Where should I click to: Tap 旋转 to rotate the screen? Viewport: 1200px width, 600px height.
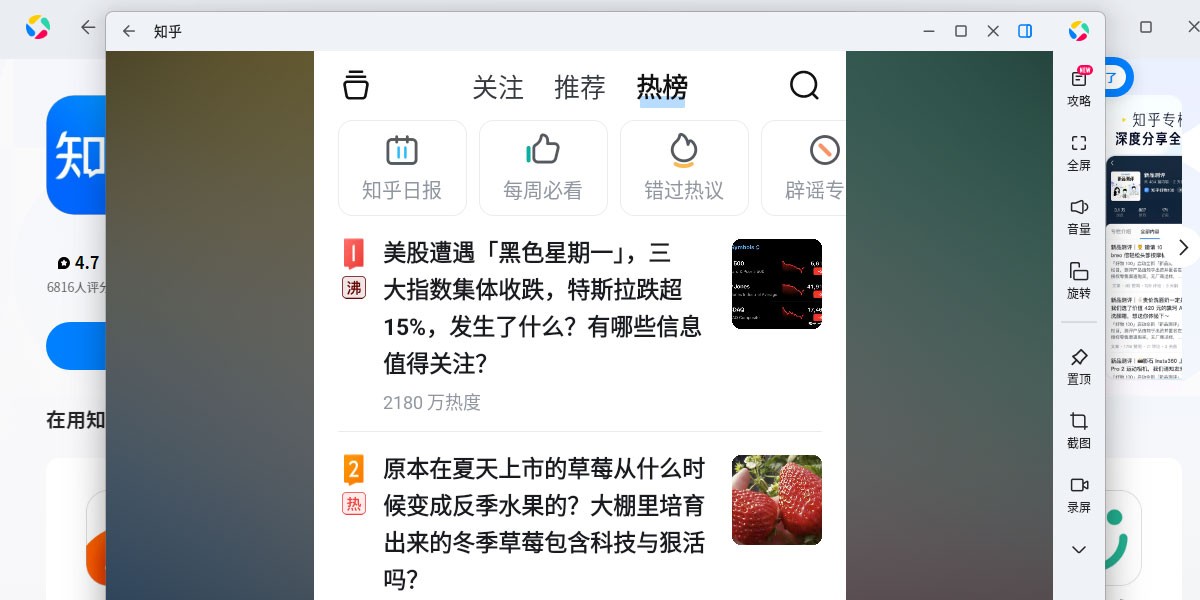pyautogui.click(x=1078, y=280)
